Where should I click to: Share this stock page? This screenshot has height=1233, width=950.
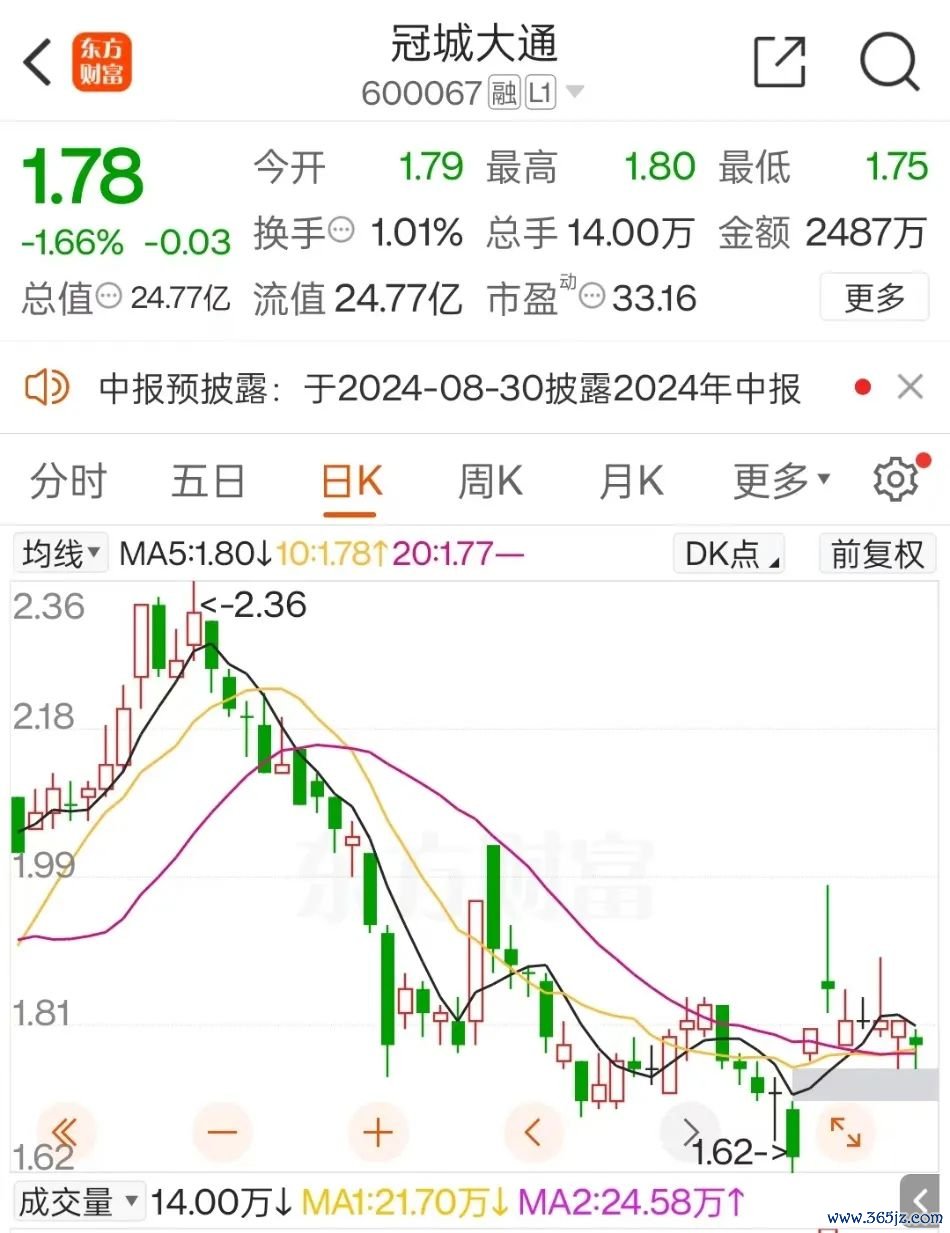point(779,63)
